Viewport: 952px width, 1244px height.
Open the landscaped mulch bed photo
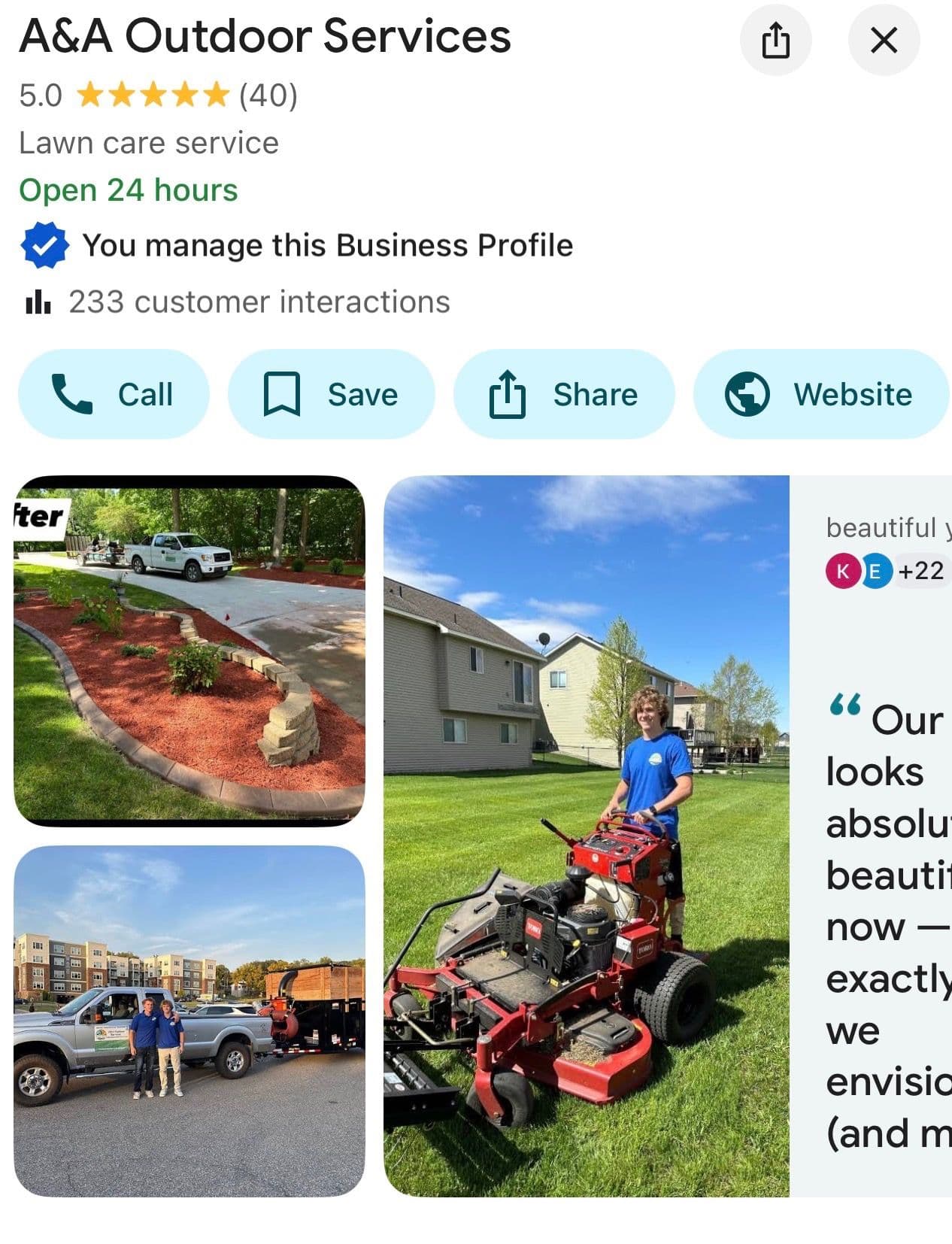189,651
